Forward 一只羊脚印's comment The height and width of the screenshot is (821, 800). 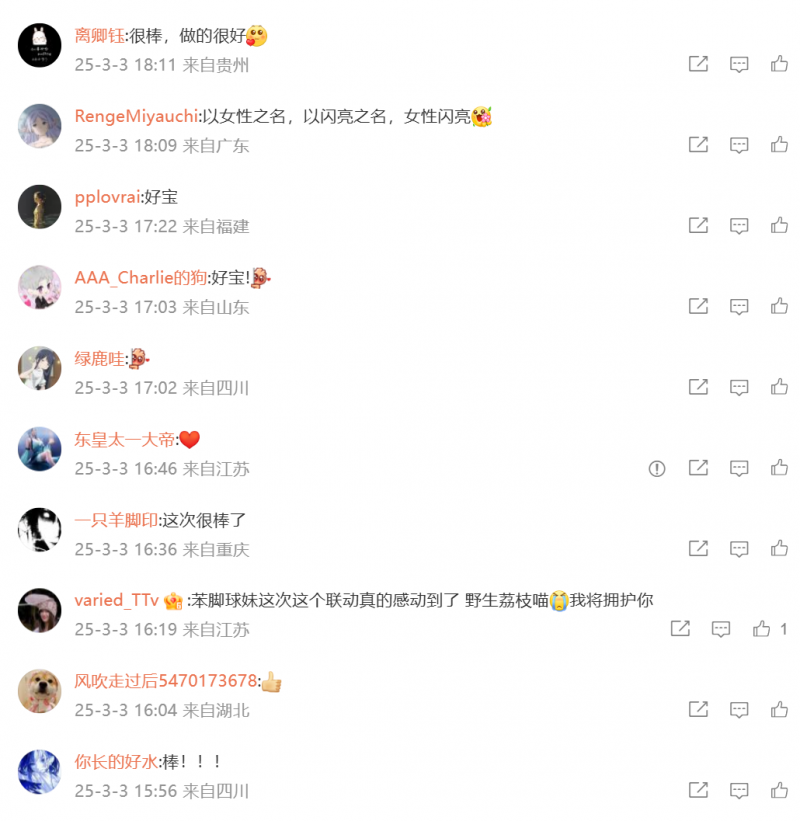click(x=698, y=548)
